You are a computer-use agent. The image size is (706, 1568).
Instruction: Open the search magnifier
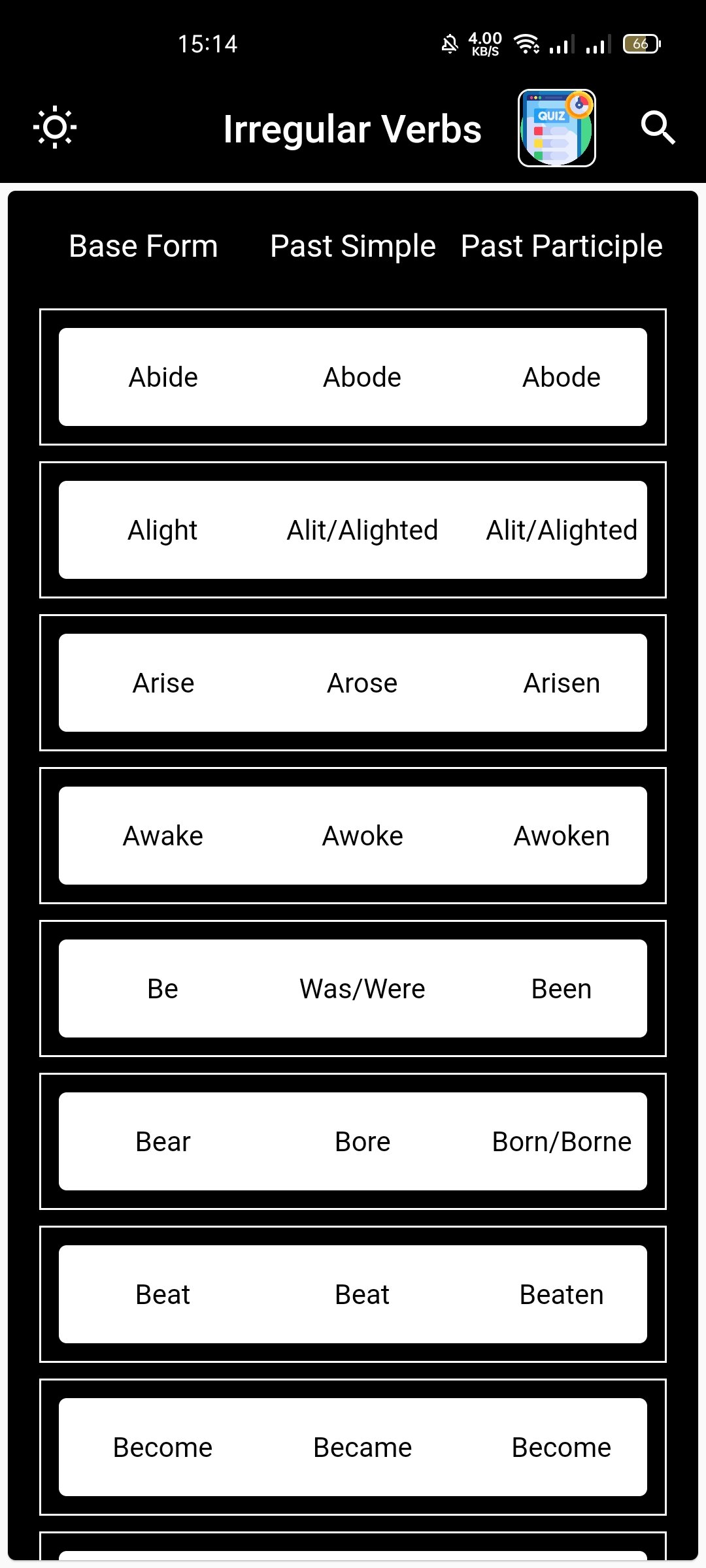pos(658,127)
